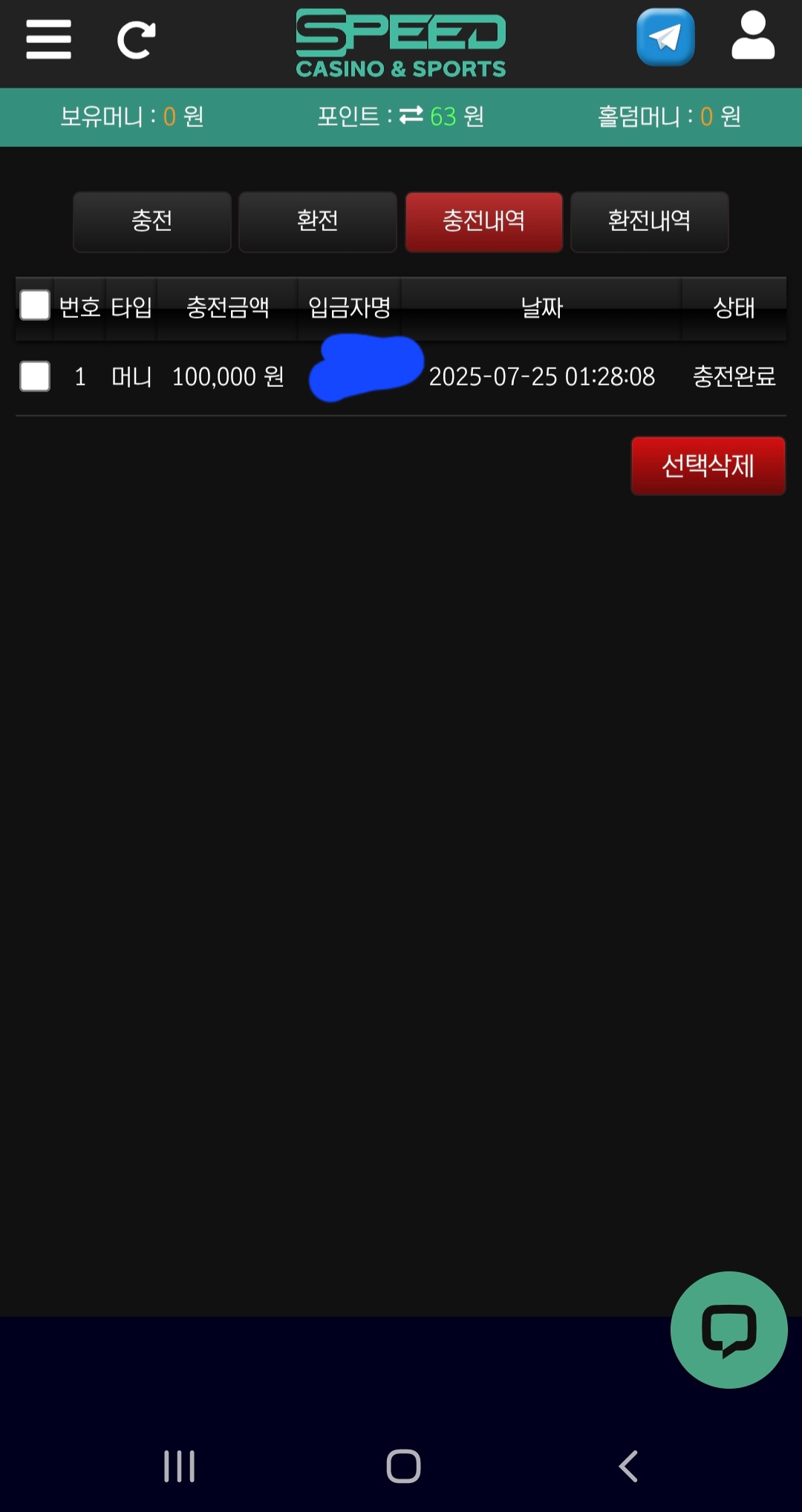This screenshot has width=802, height=1512.
Task: Open the 환전내역 tab
Action: (x=649, y=221)
